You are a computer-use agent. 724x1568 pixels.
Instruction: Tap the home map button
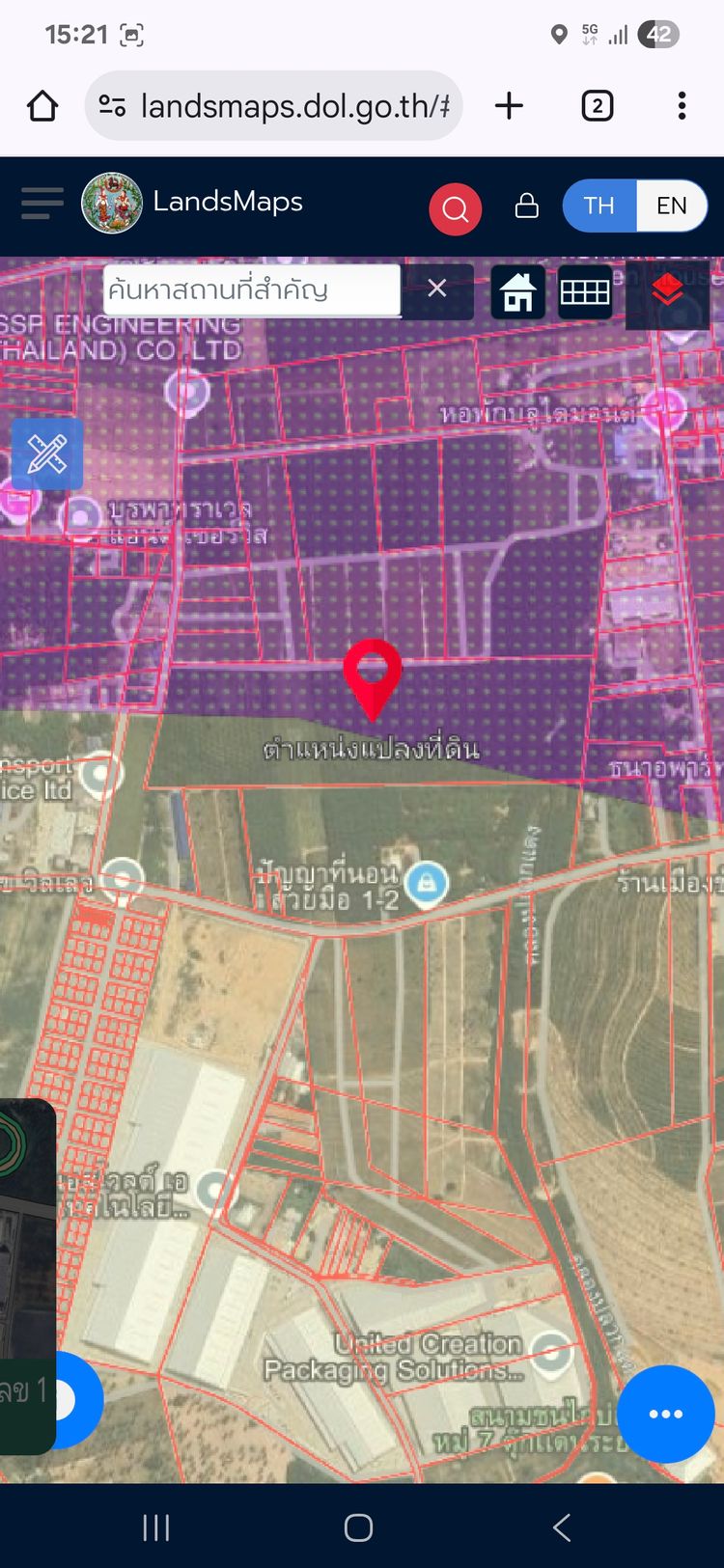(517, 291)
